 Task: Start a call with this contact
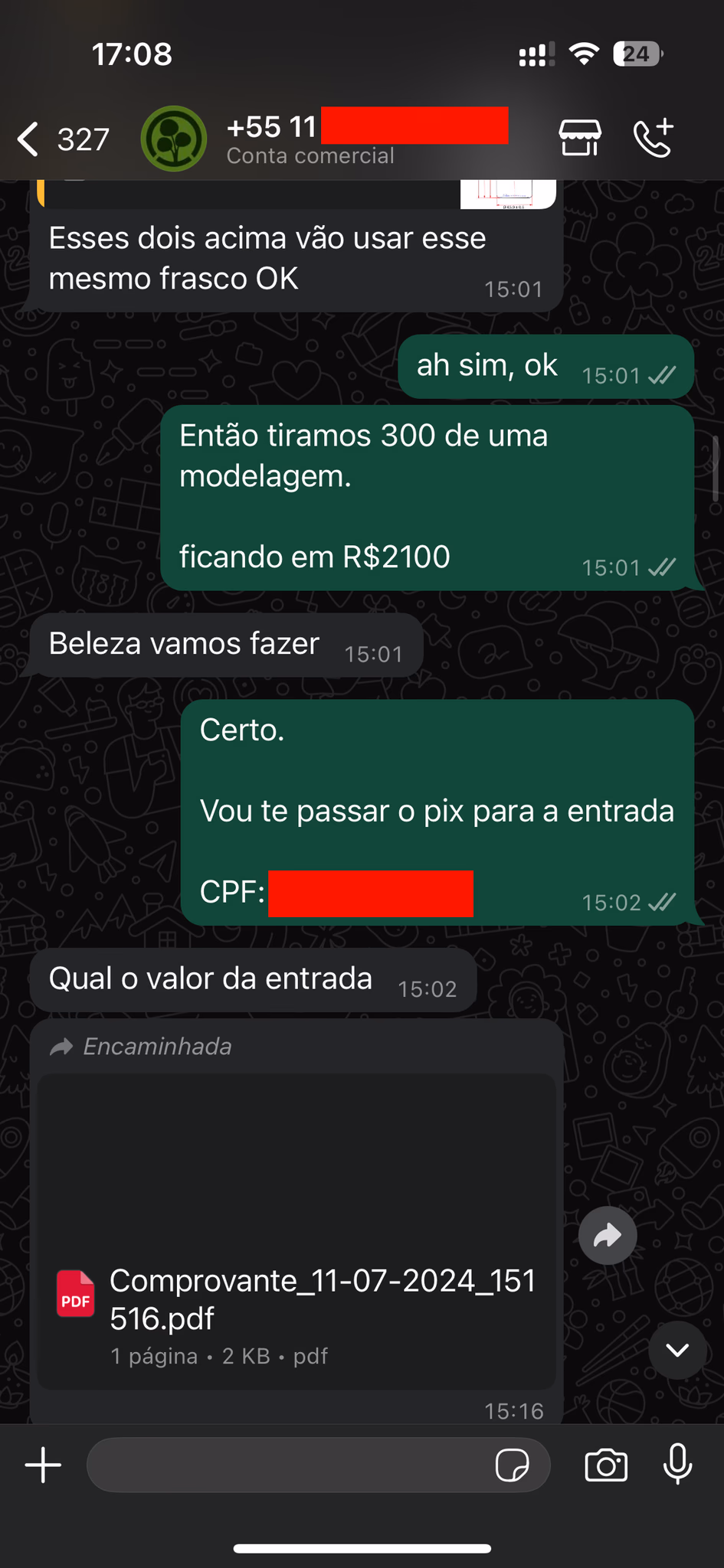point(654,139)
